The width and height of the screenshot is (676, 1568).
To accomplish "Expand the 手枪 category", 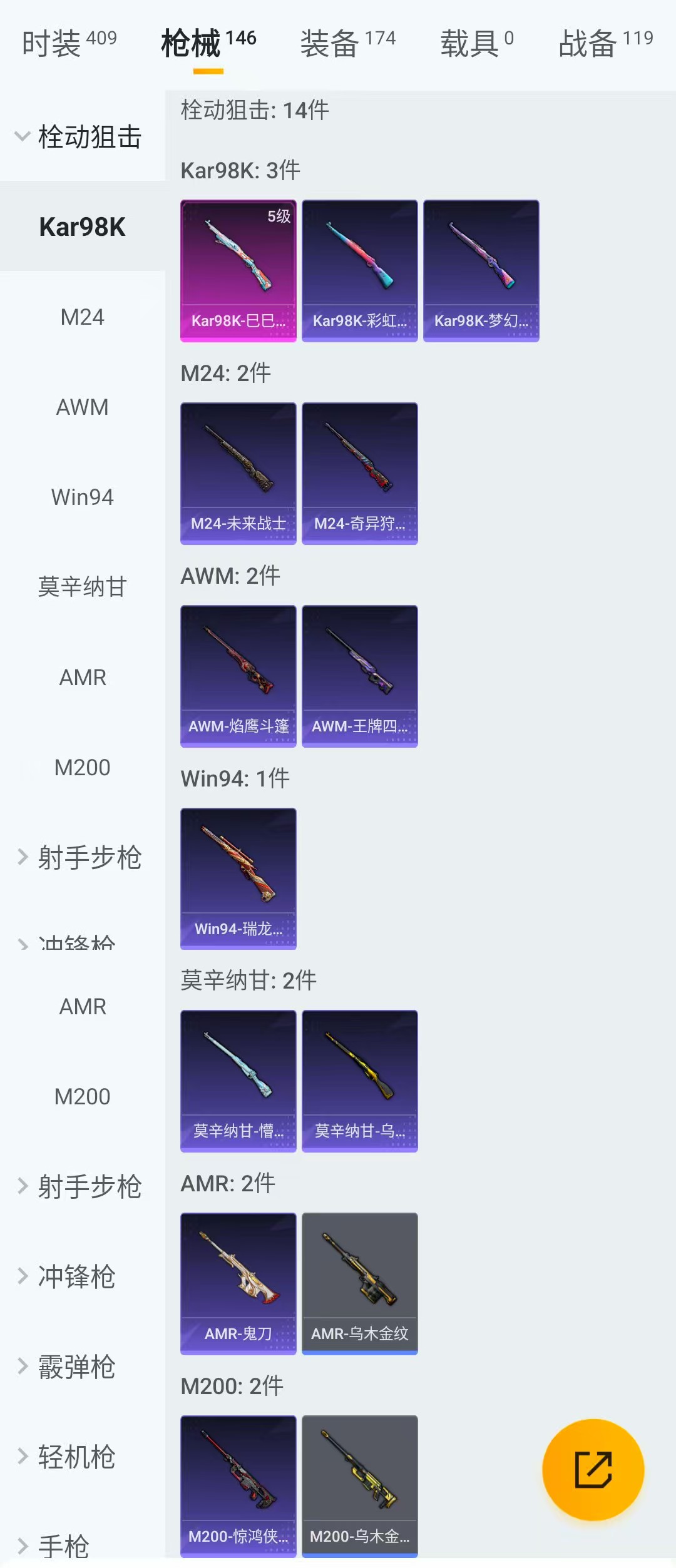I will pyautogui.click(x=63, y=1546).
